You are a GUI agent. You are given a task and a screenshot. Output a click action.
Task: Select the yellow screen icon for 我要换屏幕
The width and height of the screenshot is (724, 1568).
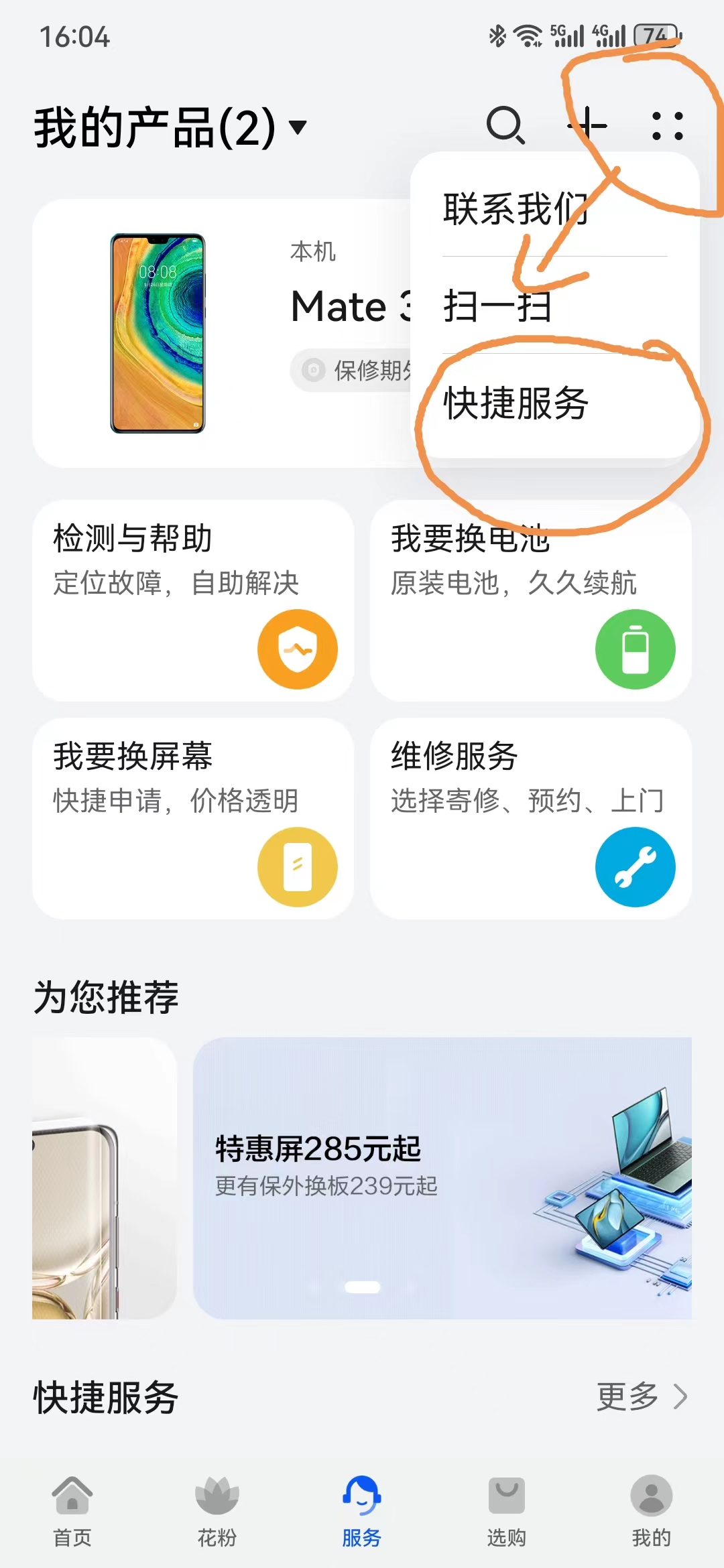[297, 866]
